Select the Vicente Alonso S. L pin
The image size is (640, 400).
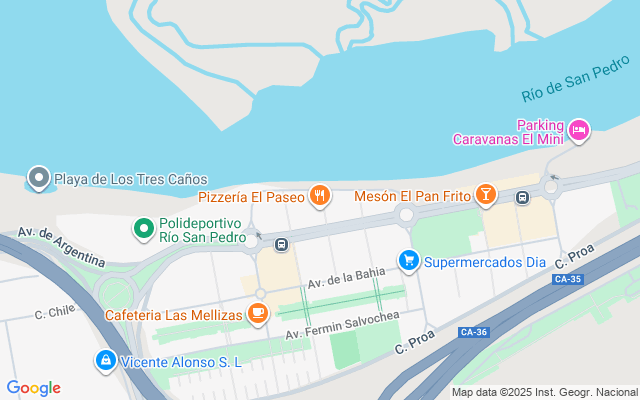click(105, 360)
